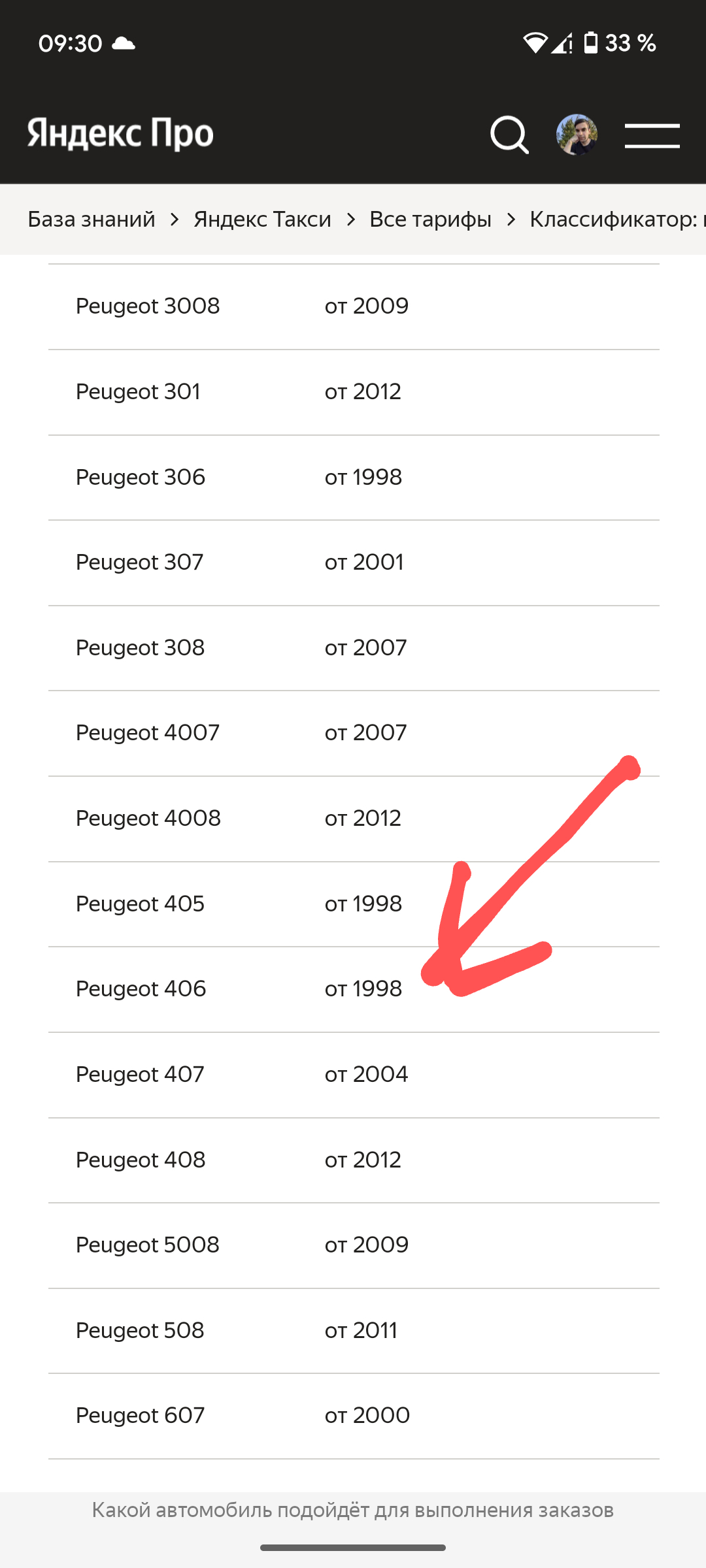
Task: Navigate to Все тарифы breadcrumb
Action: point(430,220)
